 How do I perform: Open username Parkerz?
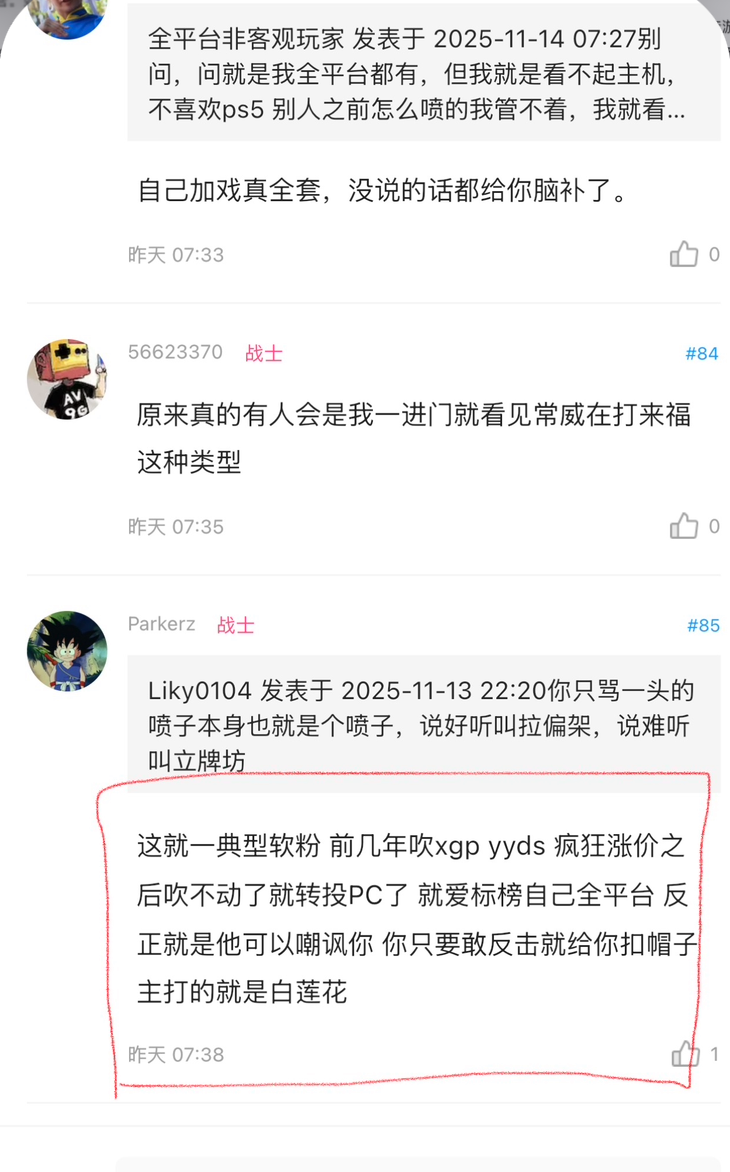(163, 624)
